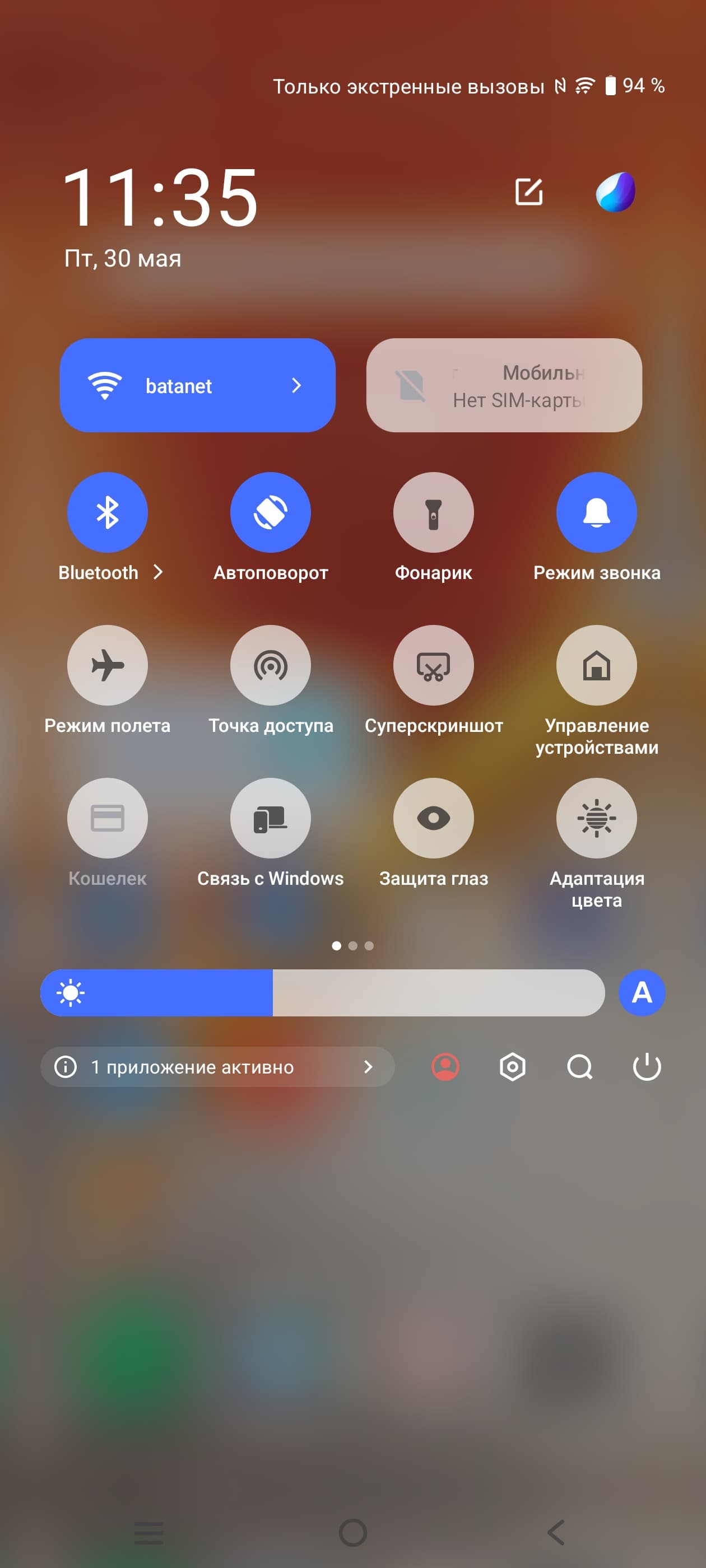Screen dimensions: 706x1568
Task: Toggle Адаптация цвета tile
Action: click(x=596, y=818)
